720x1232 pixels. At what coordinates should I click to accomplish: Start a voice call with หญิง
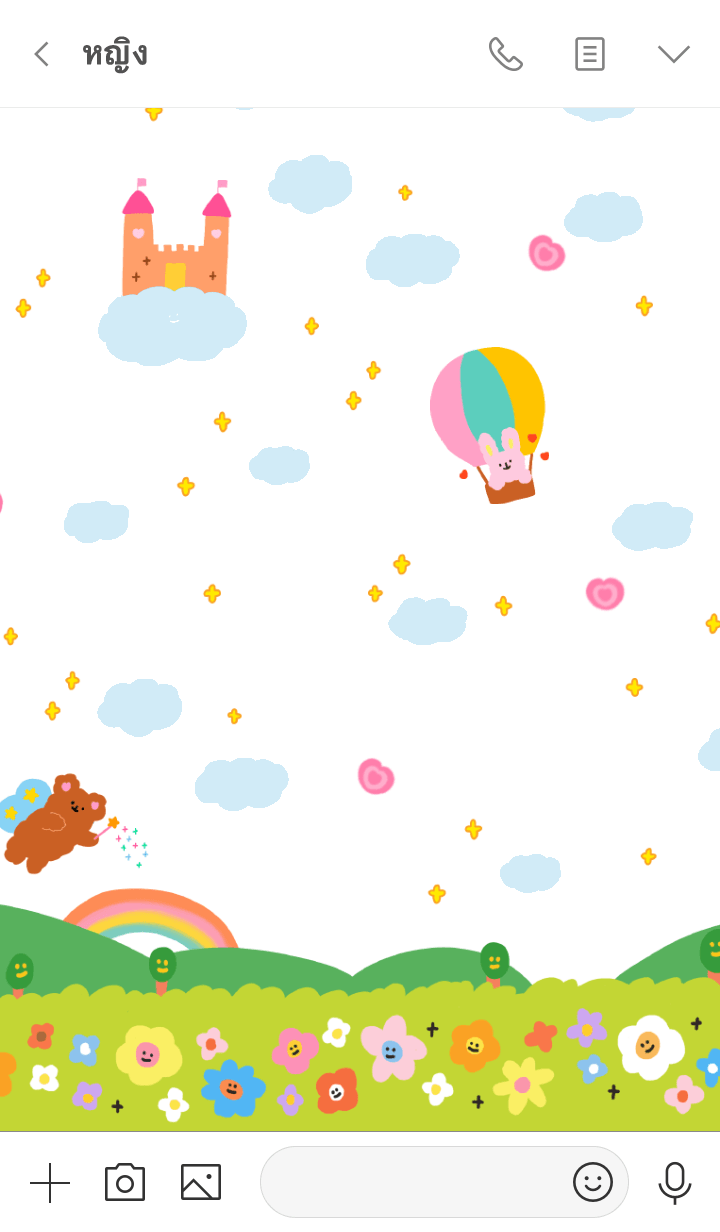(505, 54)
